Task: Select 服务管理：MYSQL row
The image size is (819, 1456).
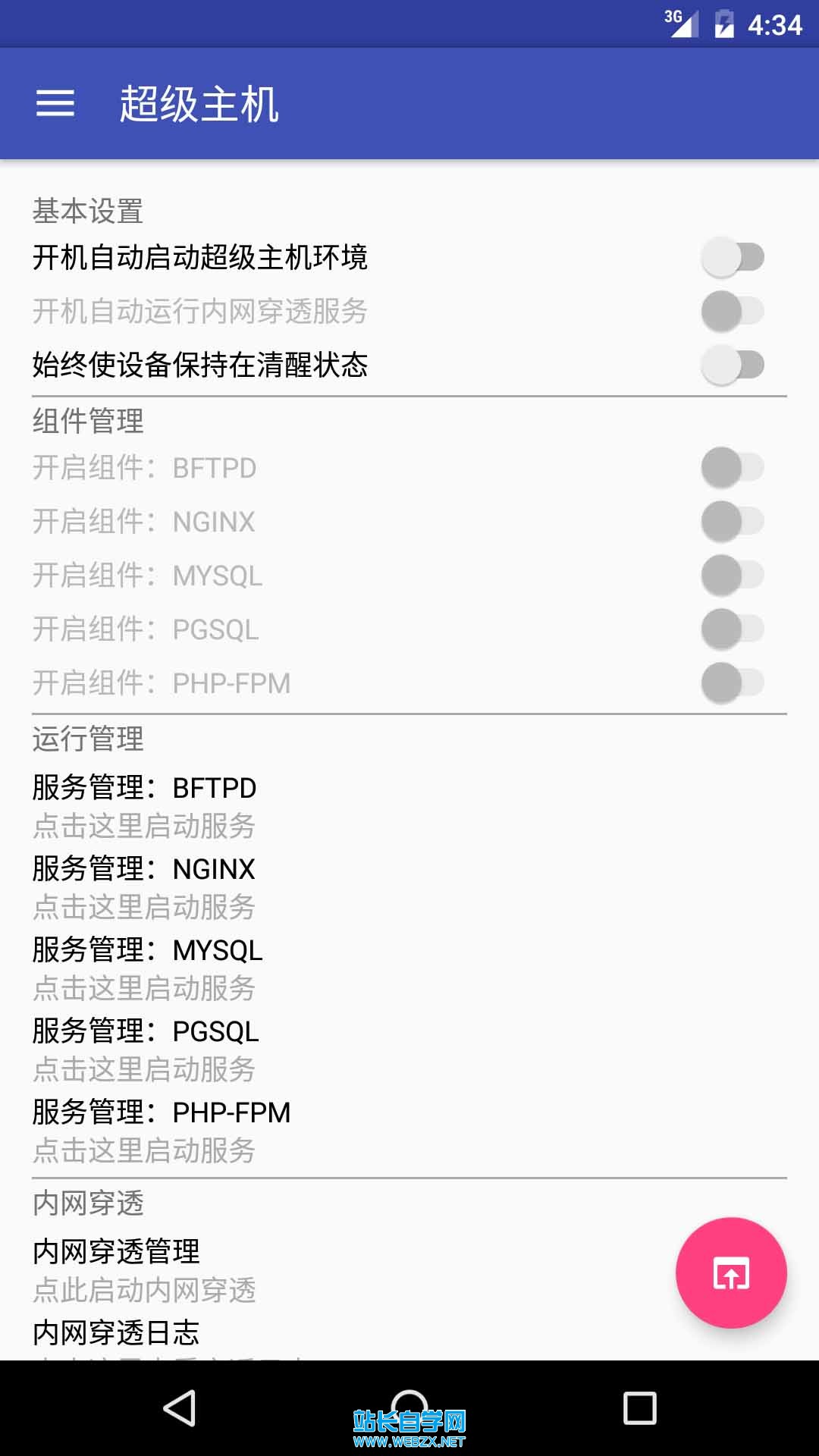Action: tap(148, 968)
